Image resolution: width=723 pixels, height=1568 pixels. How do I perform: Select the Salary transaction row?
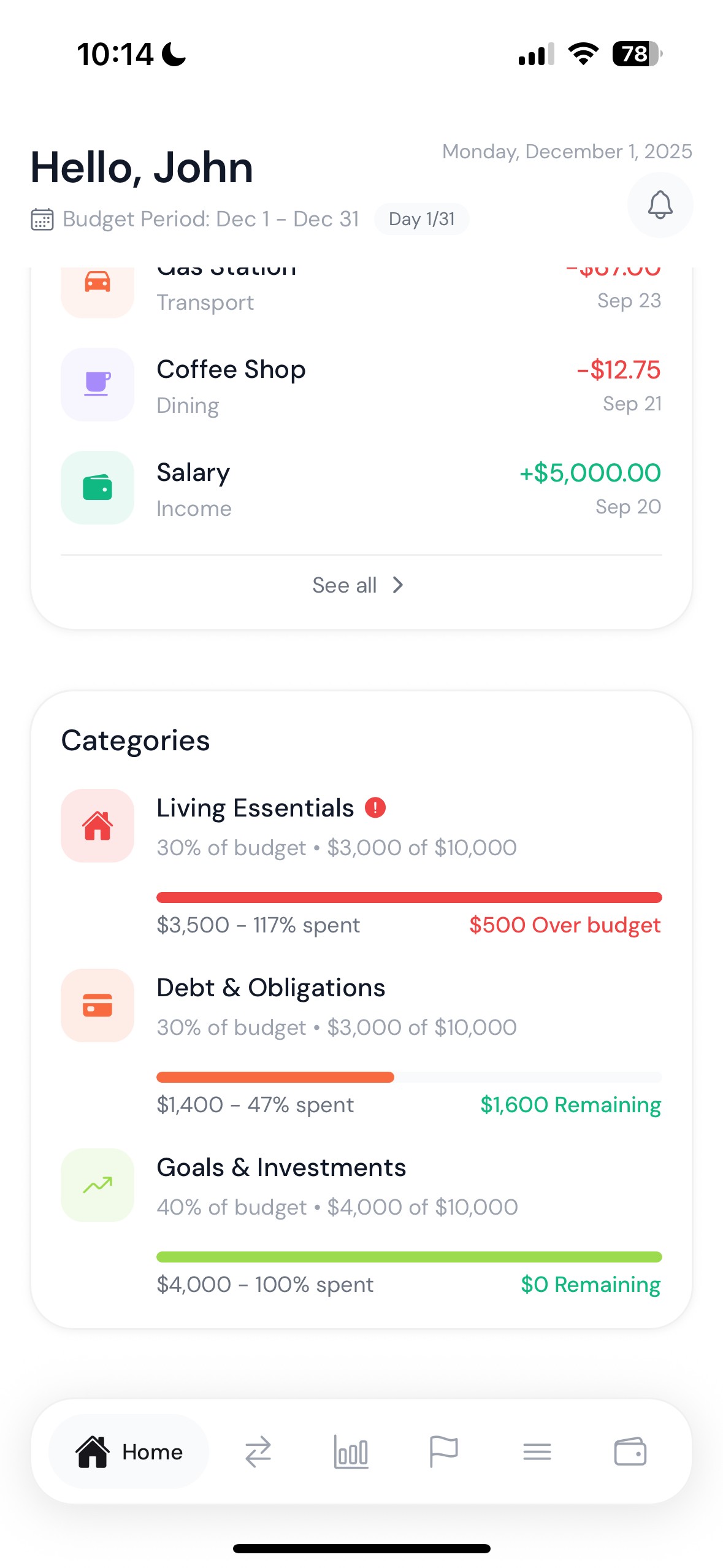coord(361,488)
